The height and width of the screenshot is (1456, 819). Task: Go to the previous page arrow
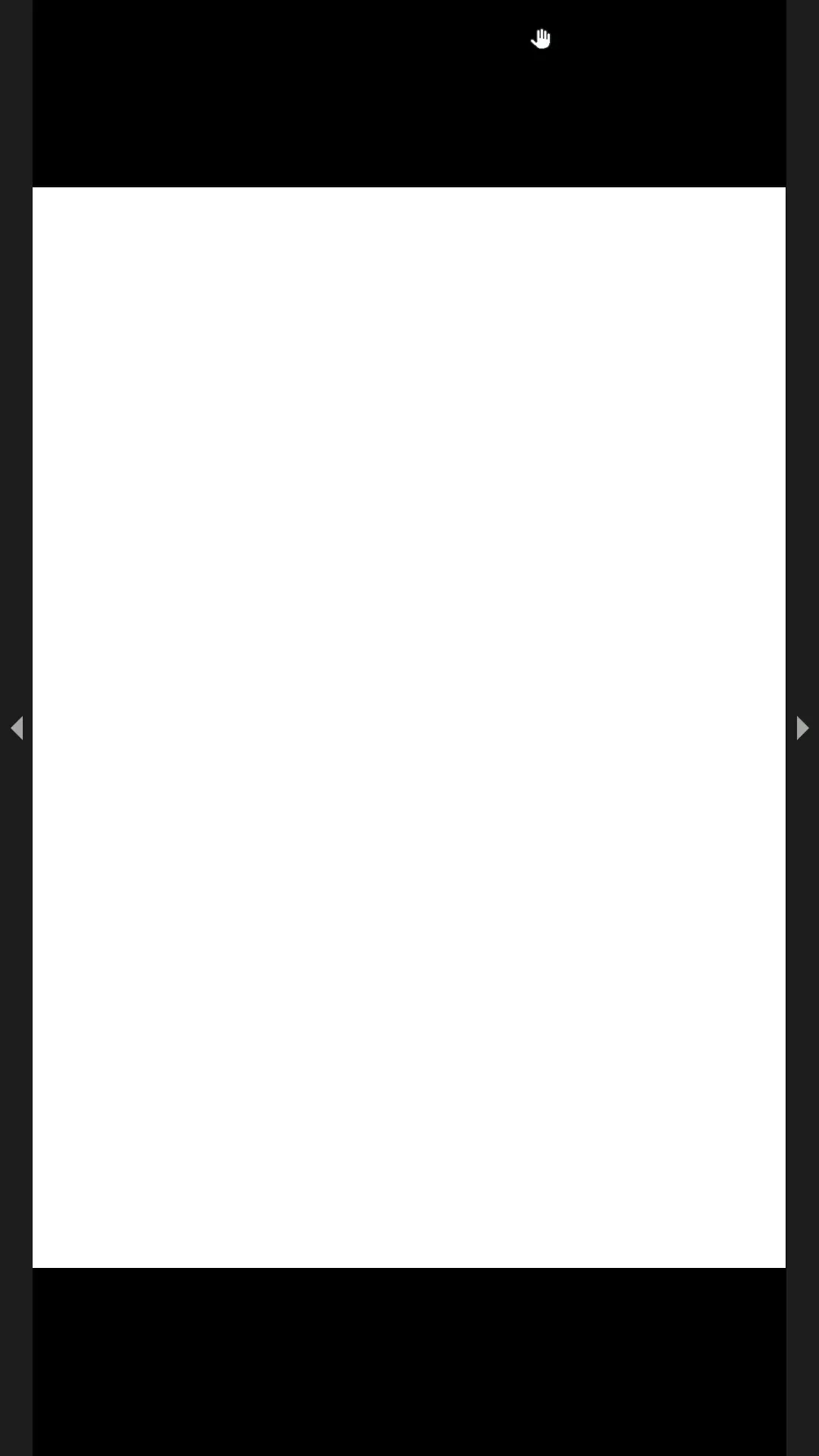click(17, 728)
